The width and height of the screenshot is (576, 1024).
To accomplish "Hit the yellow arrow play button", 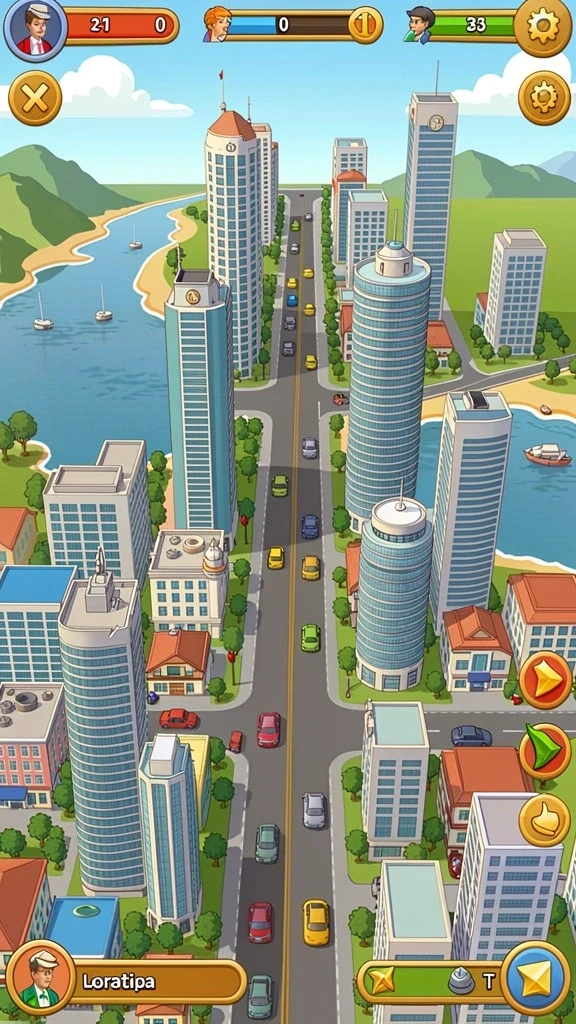I will click(x=545, y=680).
